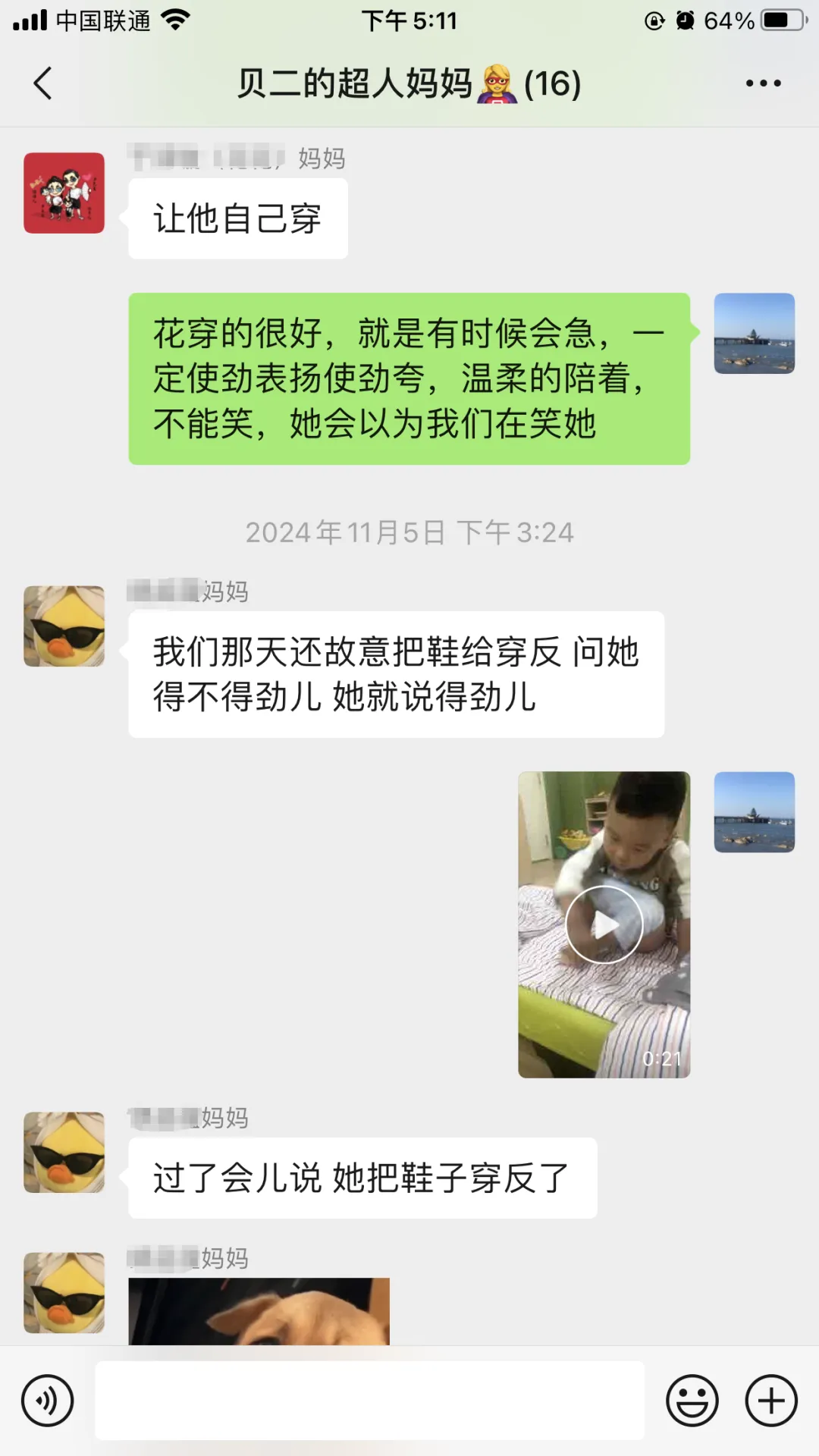Tap the red family cartoon avatar

64,193
